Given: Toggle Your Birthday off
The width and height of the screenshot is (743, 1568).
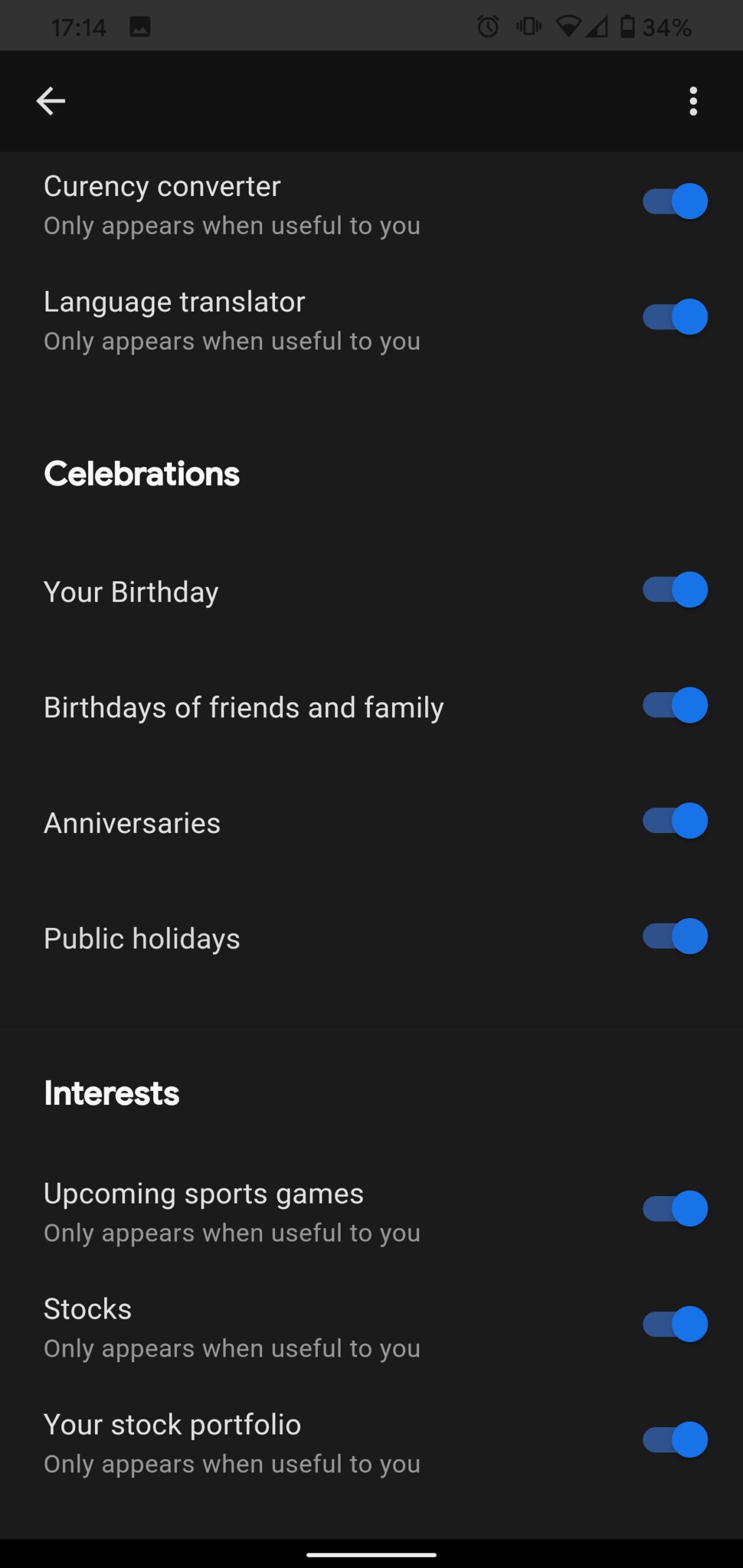Looking at the screenshot, I should [x=675, y=590].
